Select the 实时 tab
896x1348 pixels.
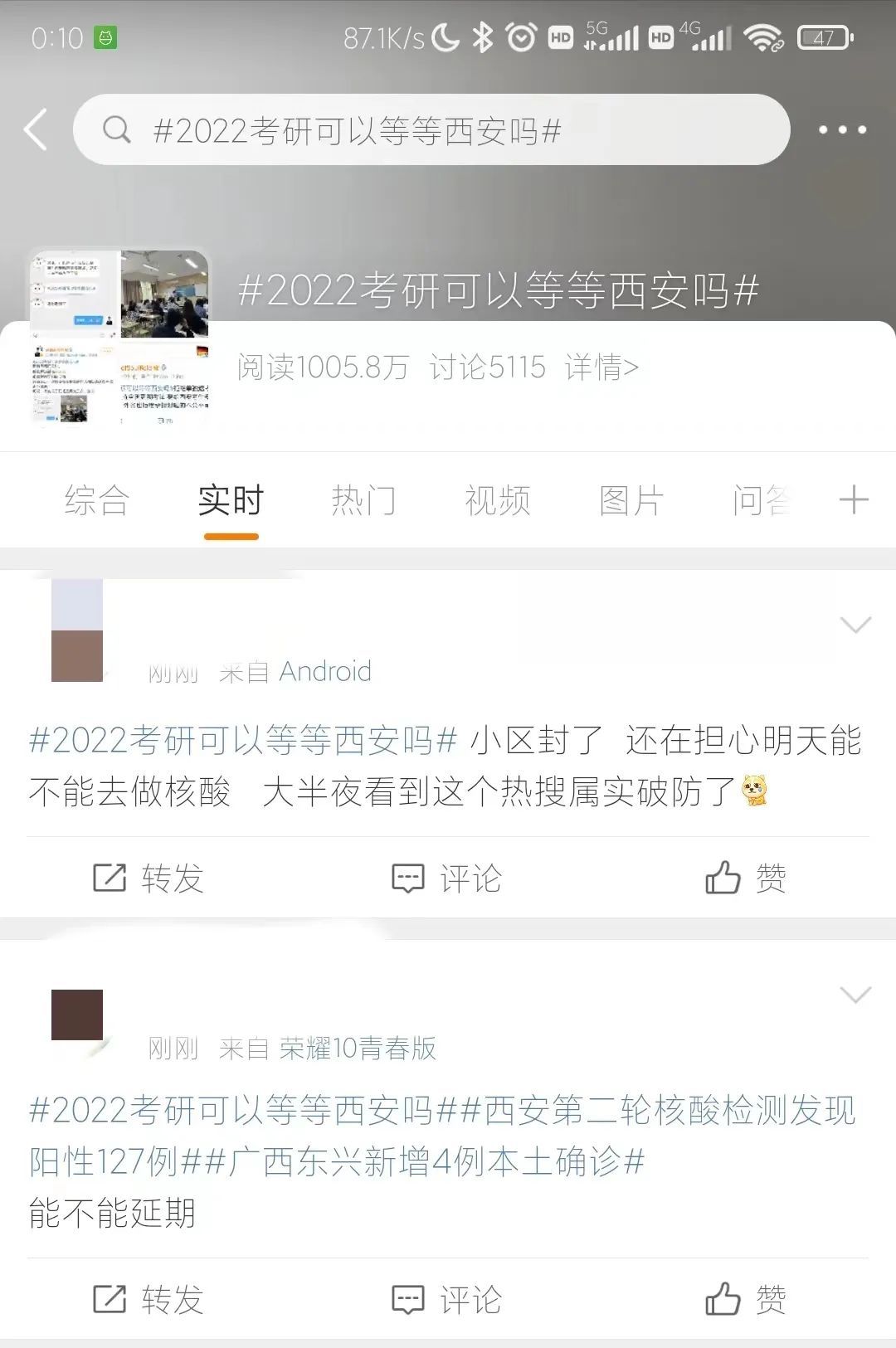(231, 501)
